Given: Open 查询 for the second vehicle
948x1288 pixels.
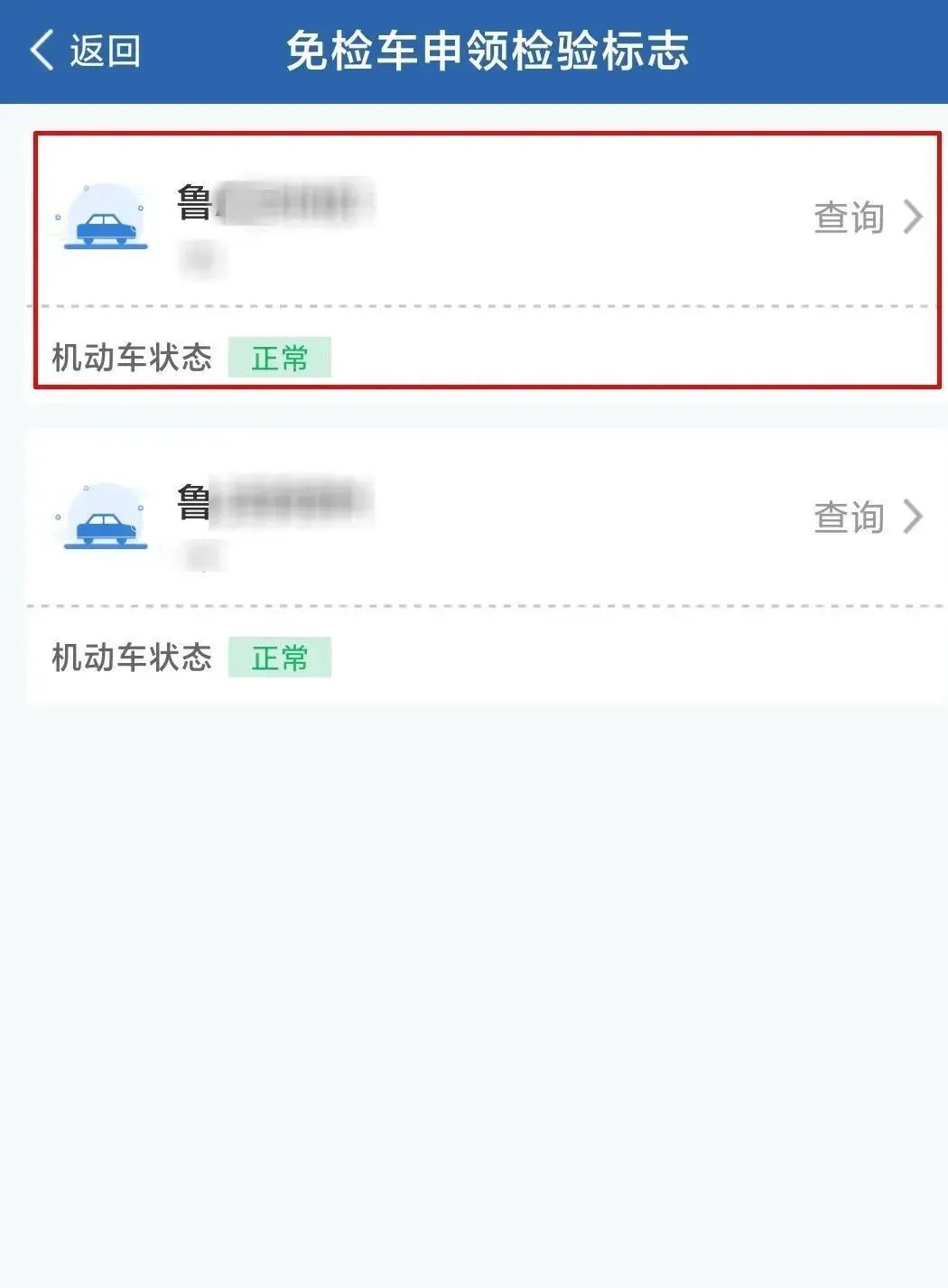Looking at the screenshot, I should [866, 518].
